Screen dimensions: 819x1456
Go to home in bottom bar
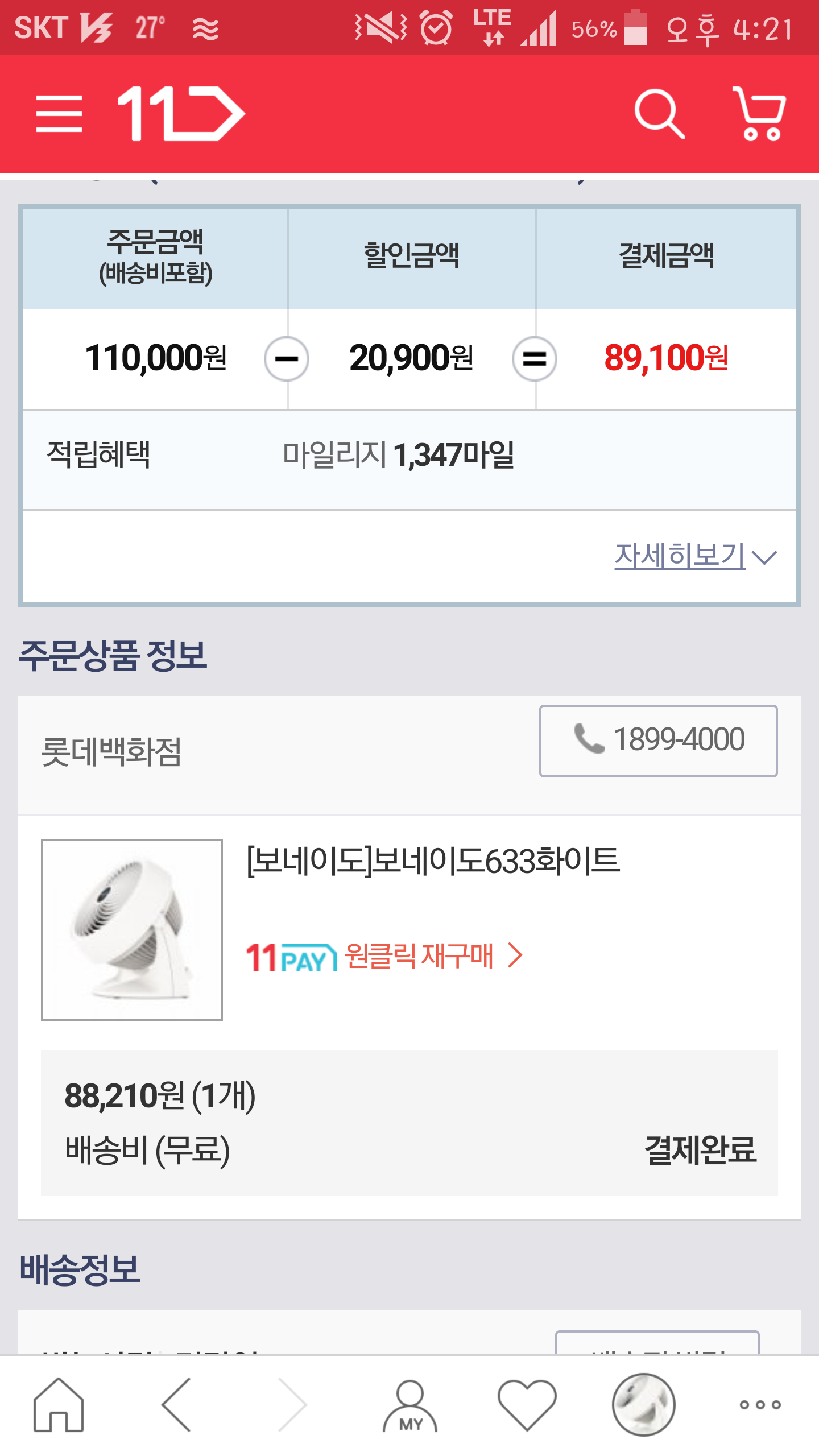[x=59, y=1405]
